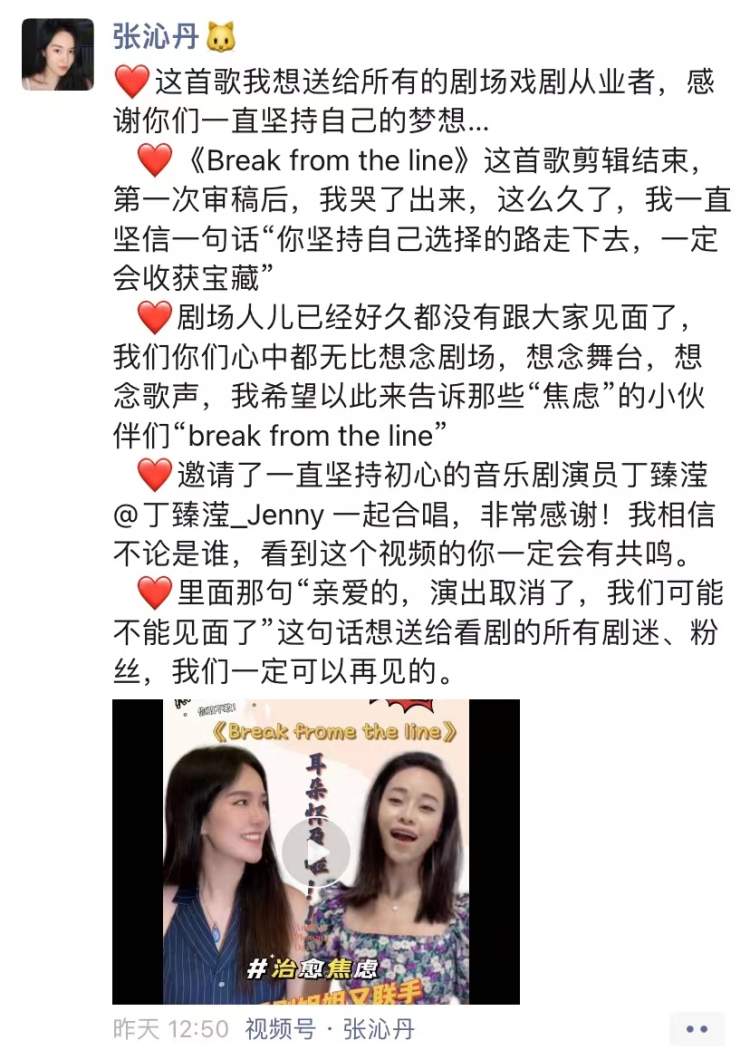Tap the username 张沁丹
Screen dimensions: 750x1059
pos(156,37)
